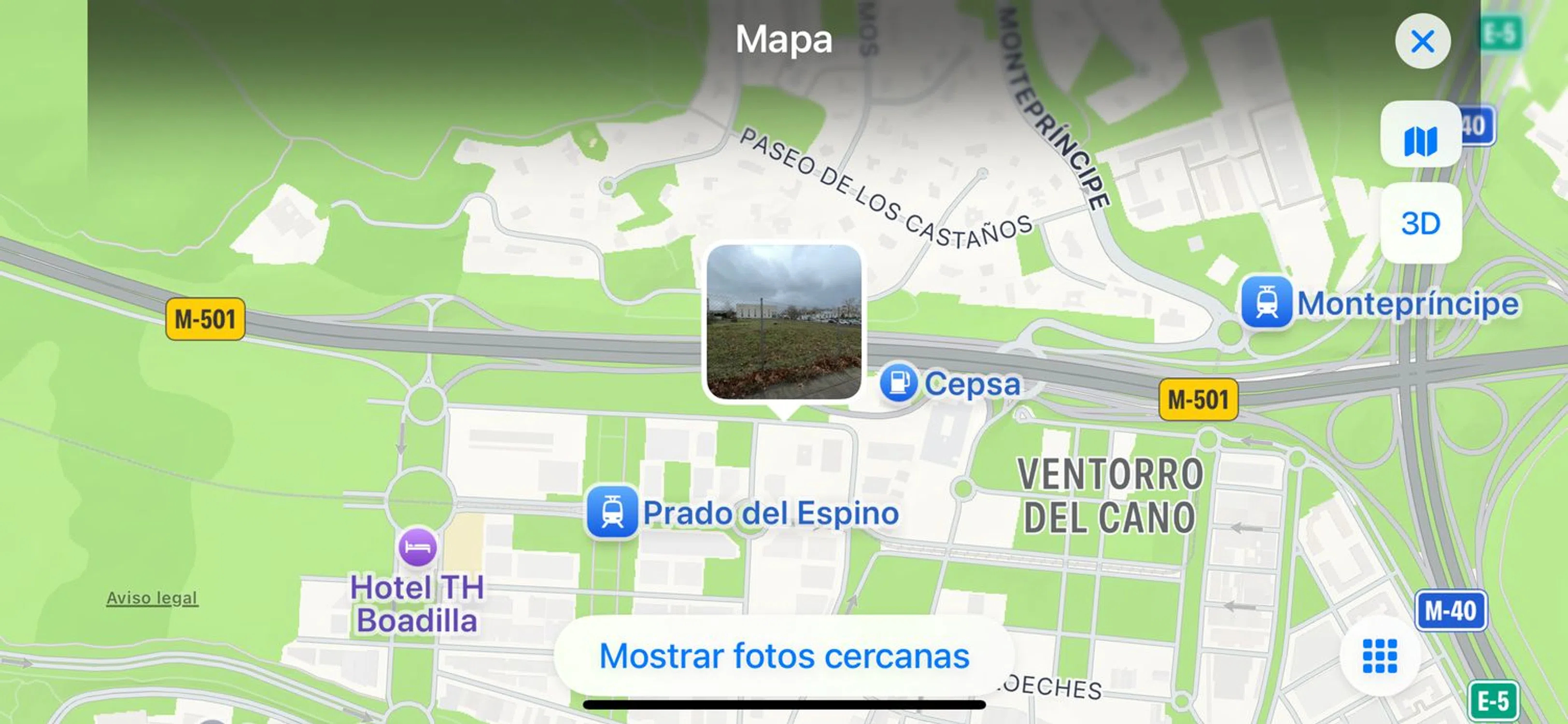Select the Montepríncipe station marker
Viewport: 1568px width, 724px height.
pos(1267,302)
